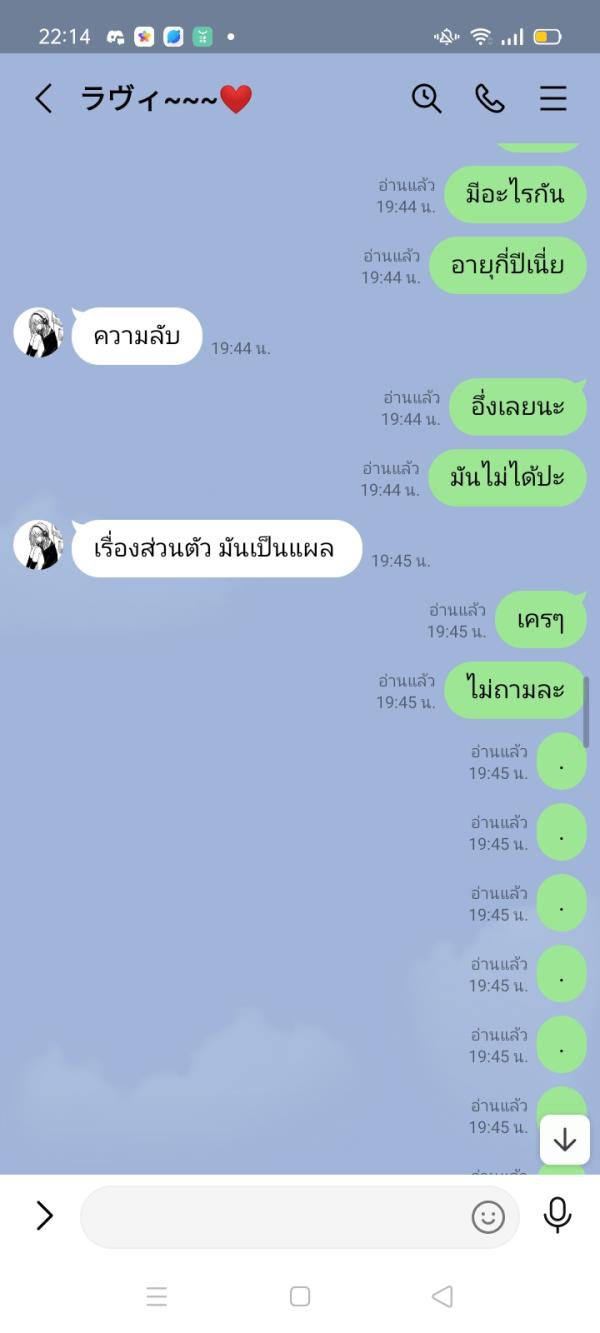The height and width of the screenshot is (1333, 600).
Task: Open the sender's avatar beside ความลับ
Action: coord(39,333)
